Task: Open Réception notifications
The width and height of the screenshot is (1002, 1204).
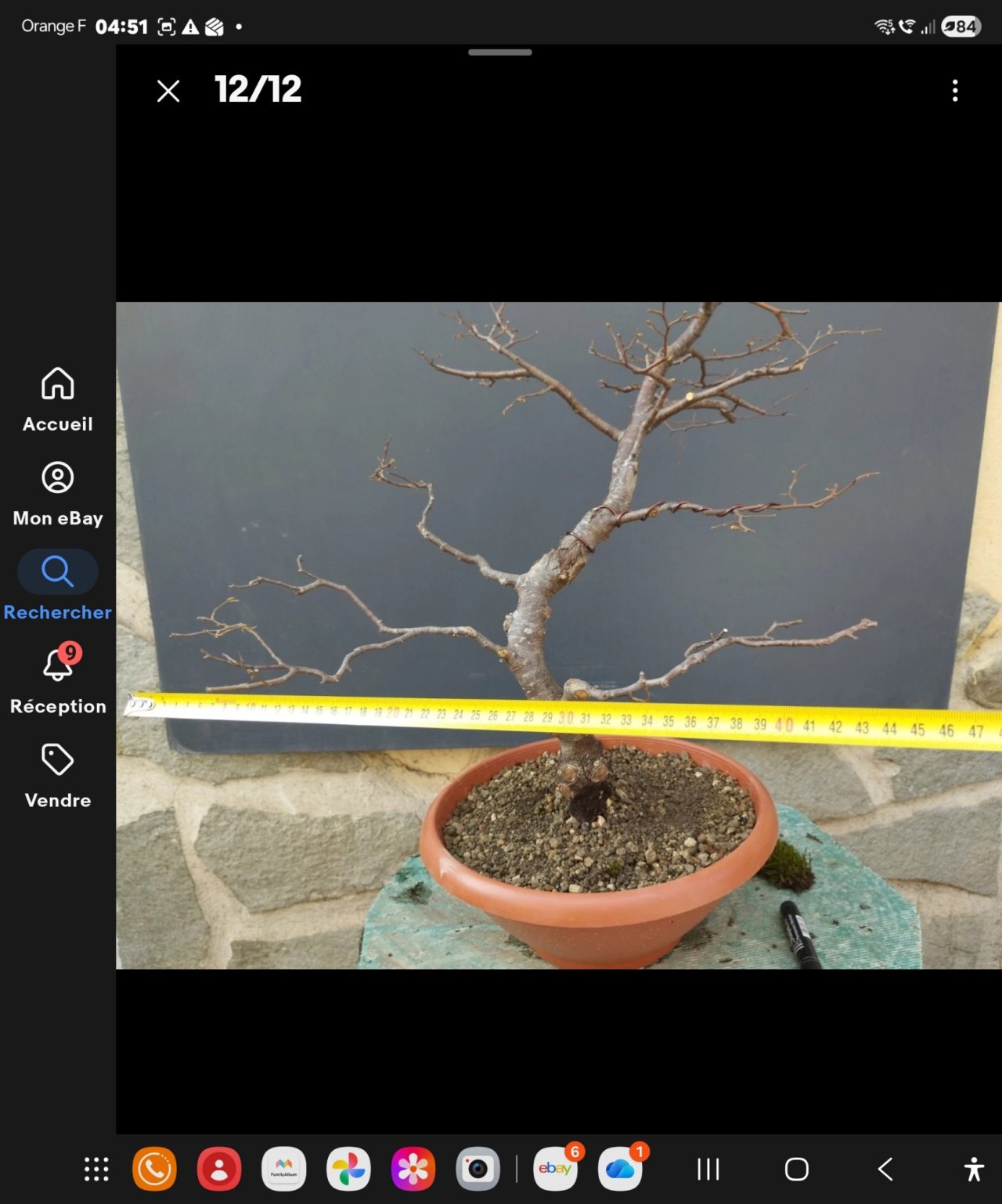Action: pyautogui.click(x=58, y=680)
